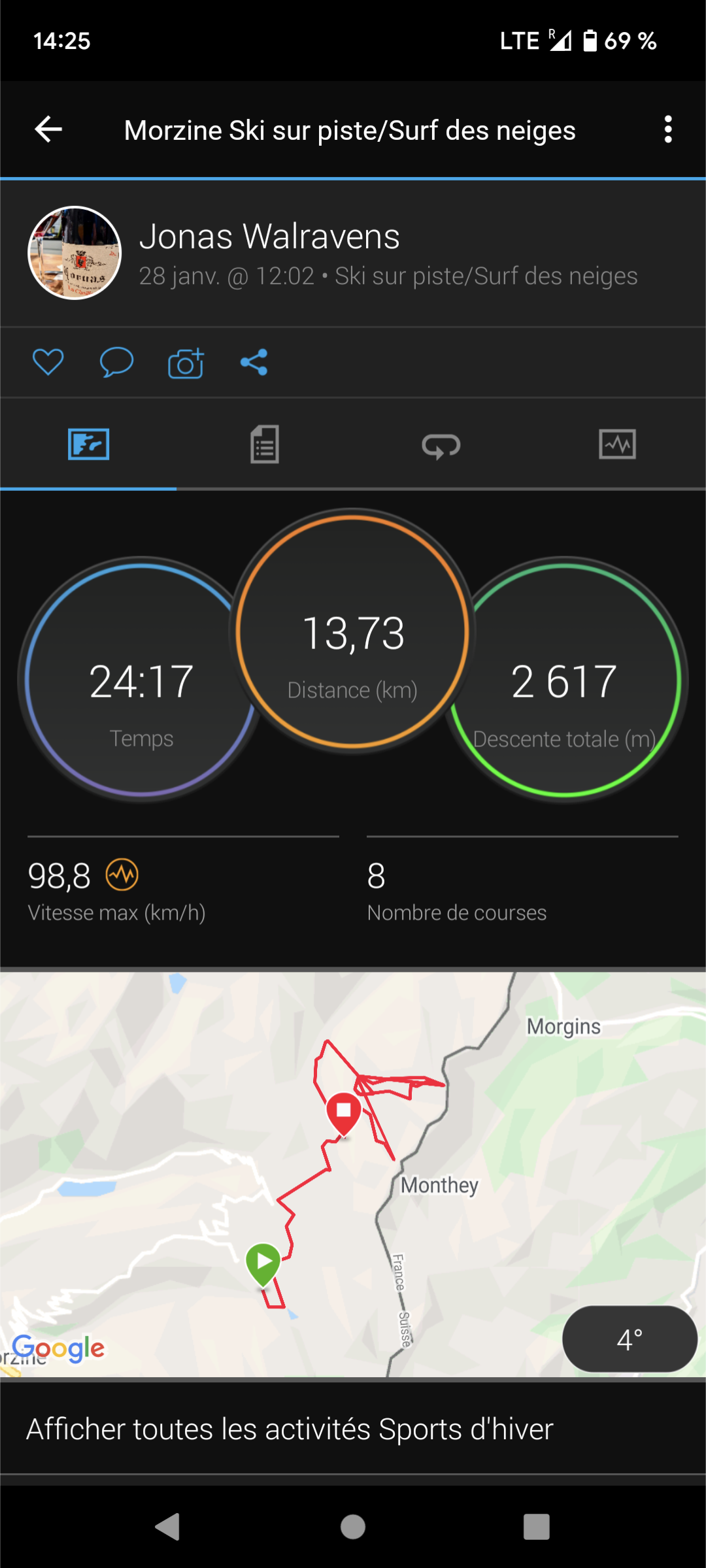Switch to the charts tab
The image size is (706, 1568).
coord(617,444)
